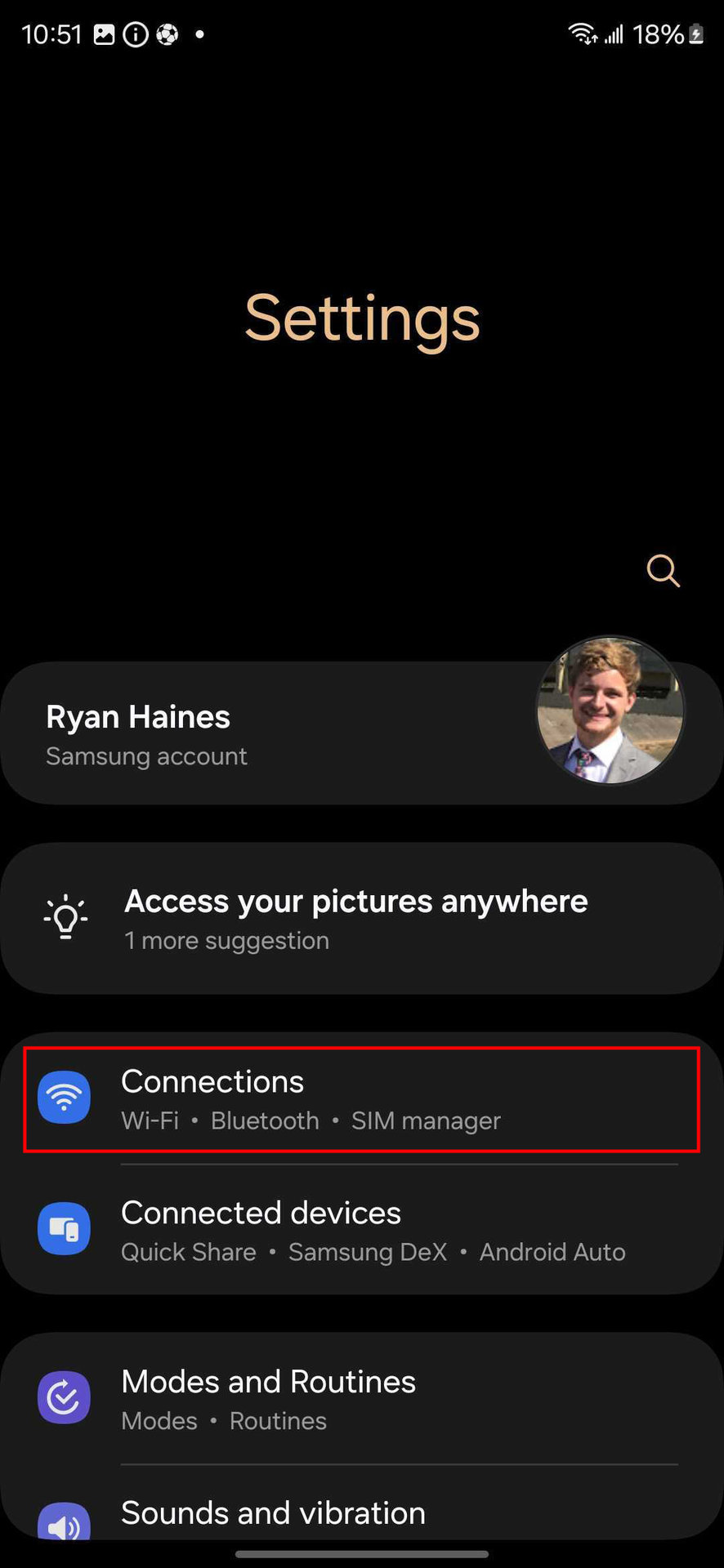Open the settings search
724x1568 pixels.
663,571
